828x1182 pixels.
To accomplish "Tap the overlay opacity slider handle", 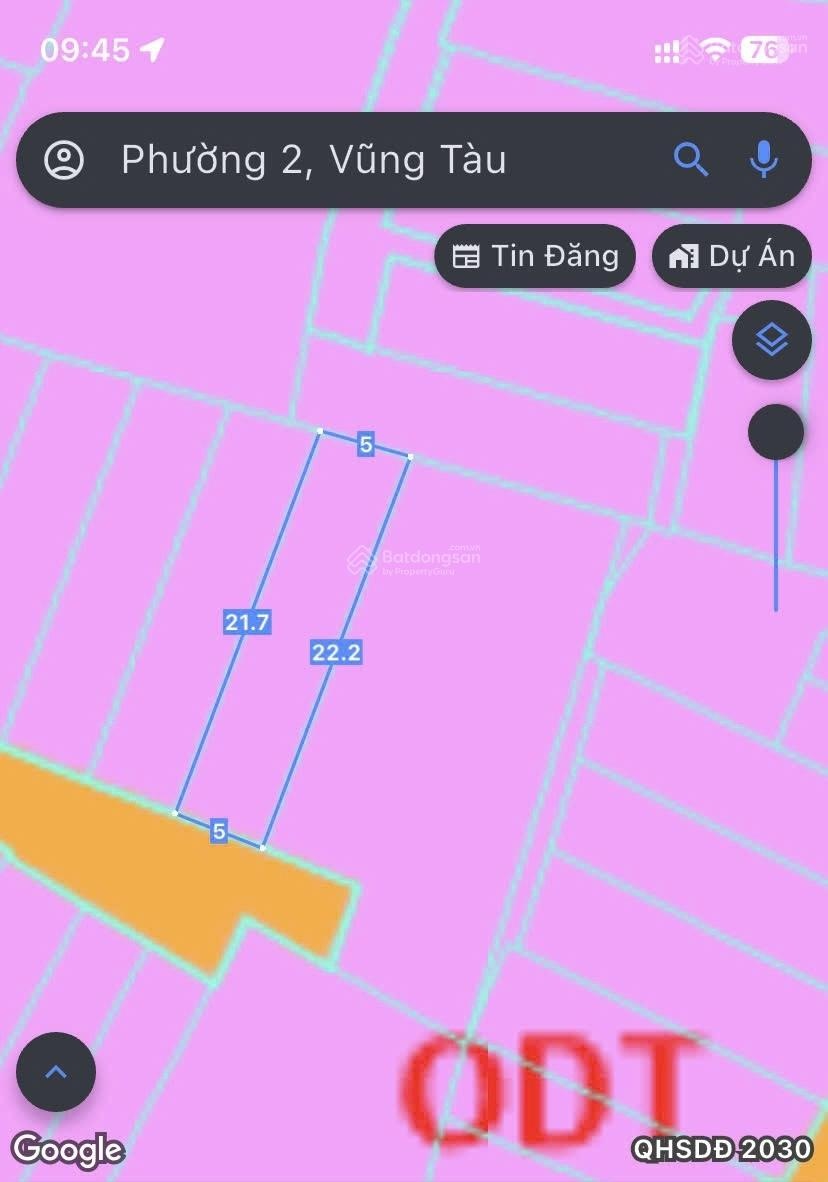I will point(776,433).
